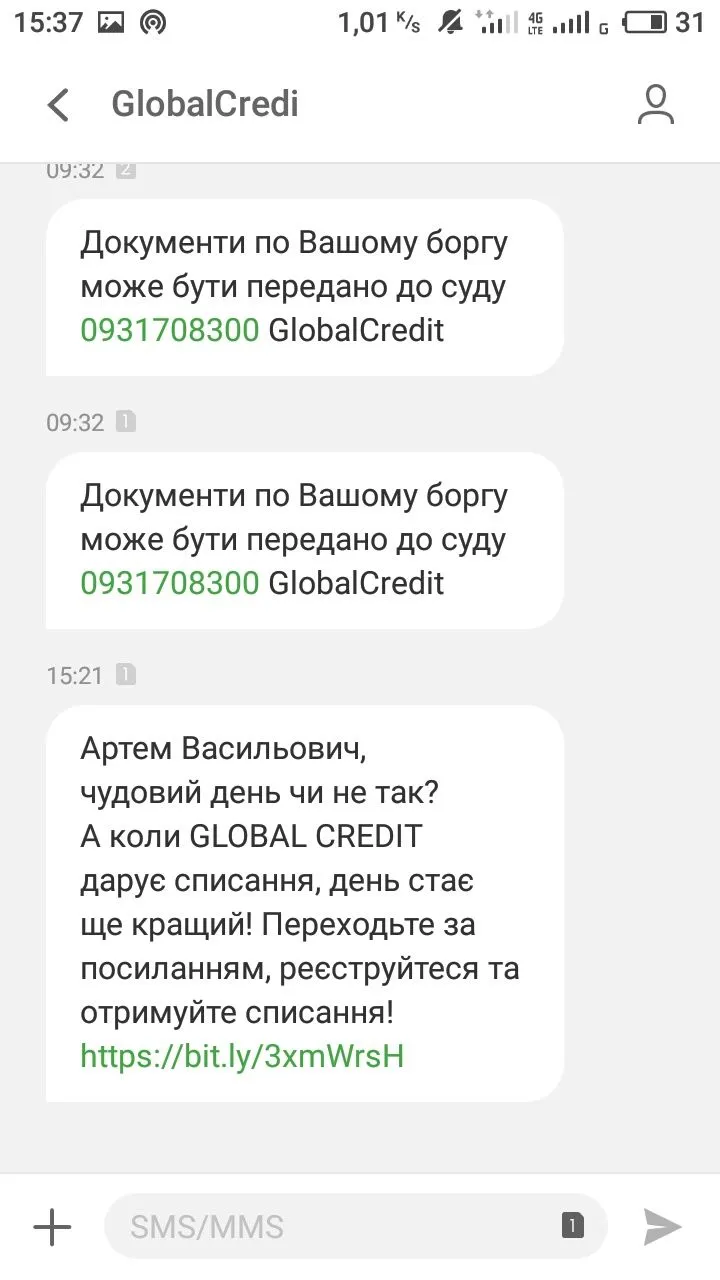Focus the SMS/MMS message field

[330, 1227]
